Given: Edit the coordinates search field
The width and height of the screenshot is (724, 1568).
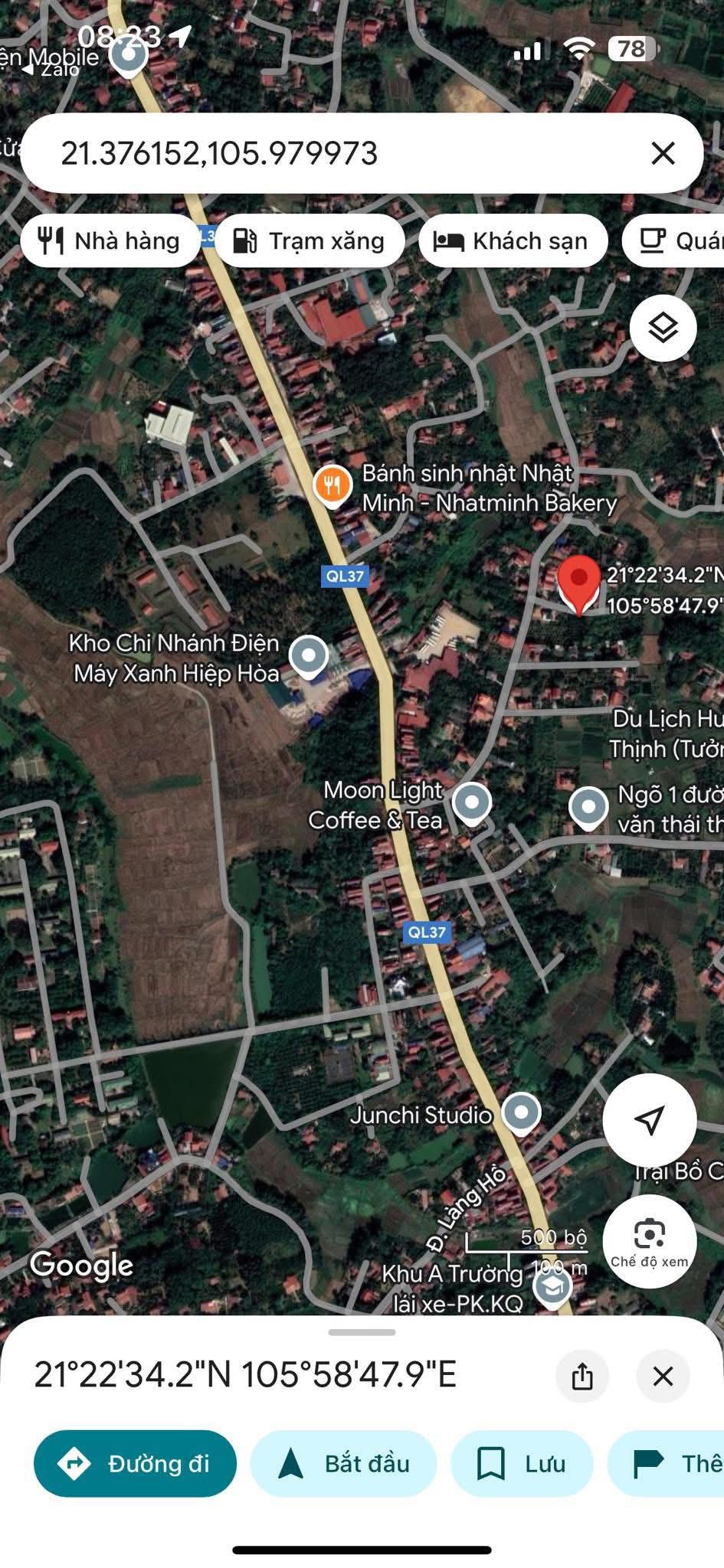Looking at the screenshot, I should (306, 153).
